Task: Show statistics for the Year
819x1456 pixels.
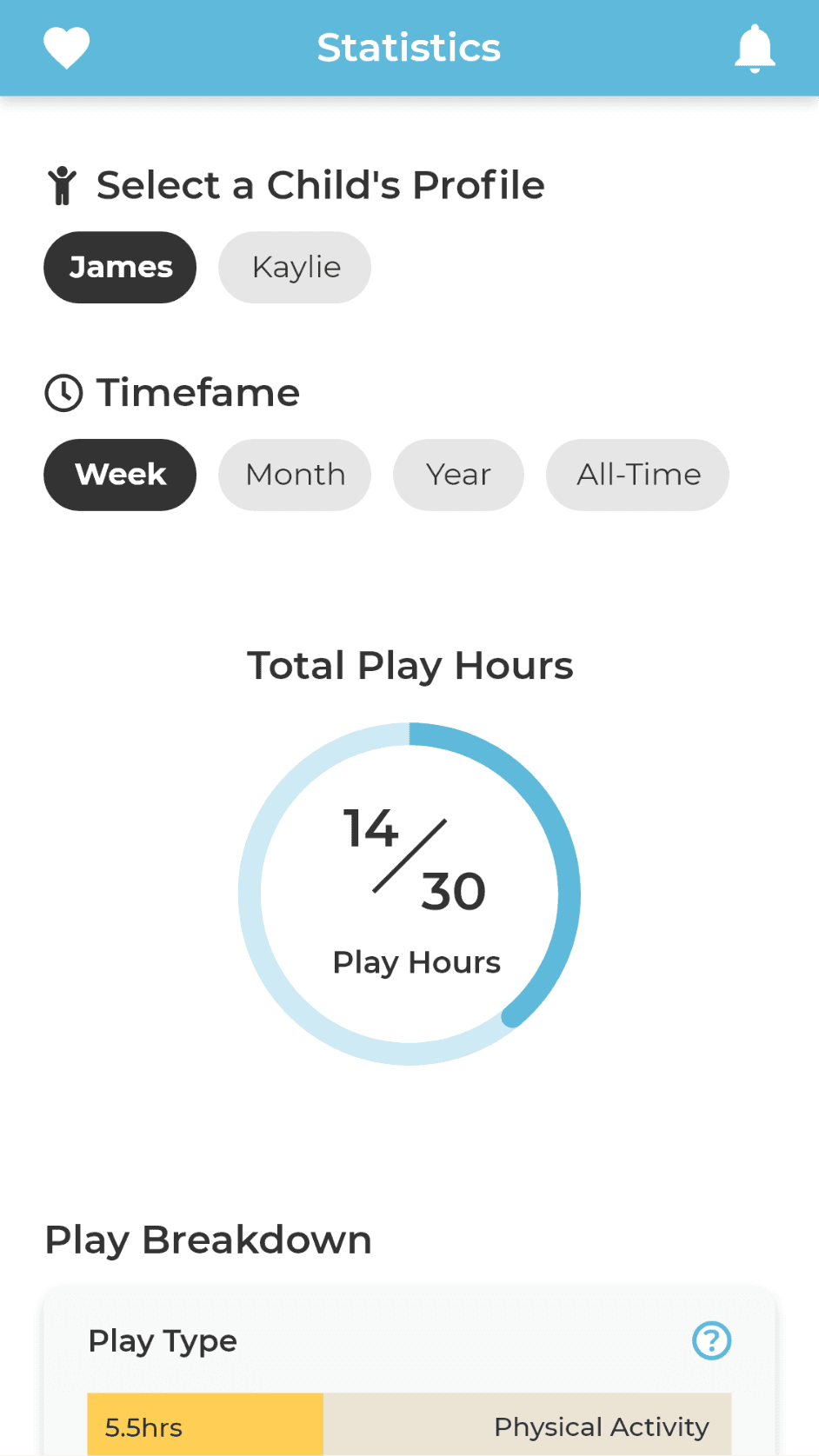Action: pos(458,475)
